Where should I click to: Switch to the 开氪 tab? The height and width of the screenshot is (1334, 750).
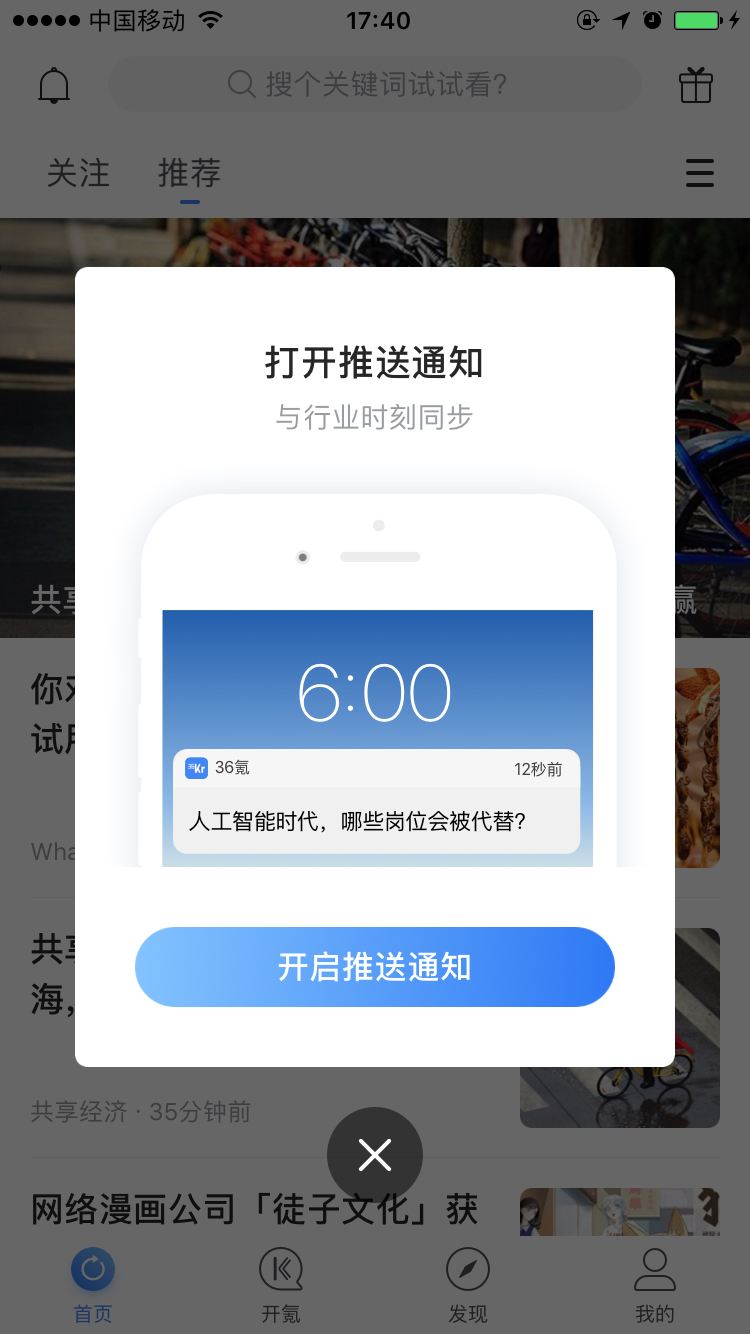pyautogui.click(x=281, y=1285)
